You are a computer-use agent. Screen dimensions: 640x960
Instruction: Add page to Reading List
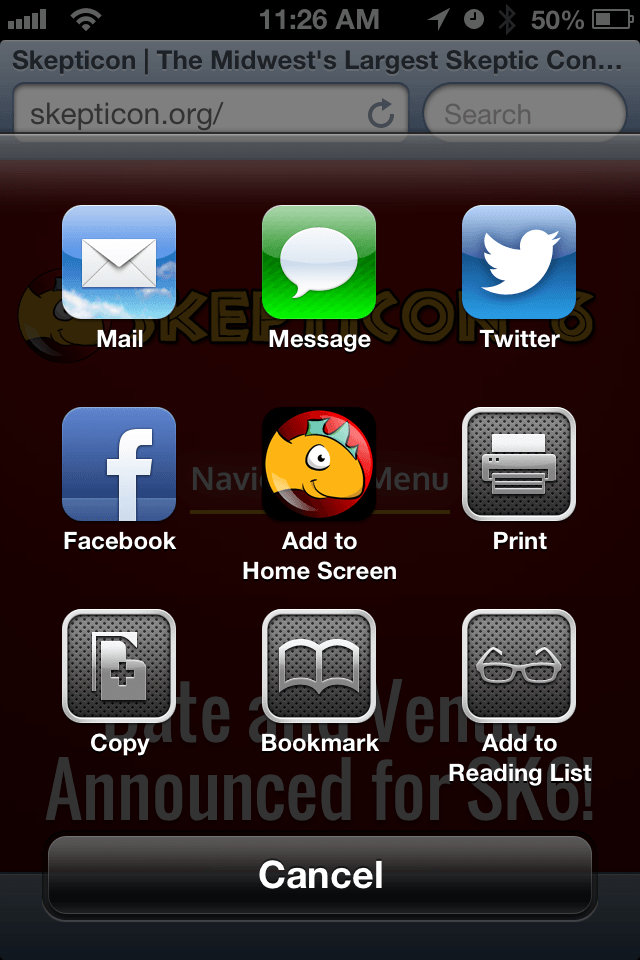click(519, 667)
